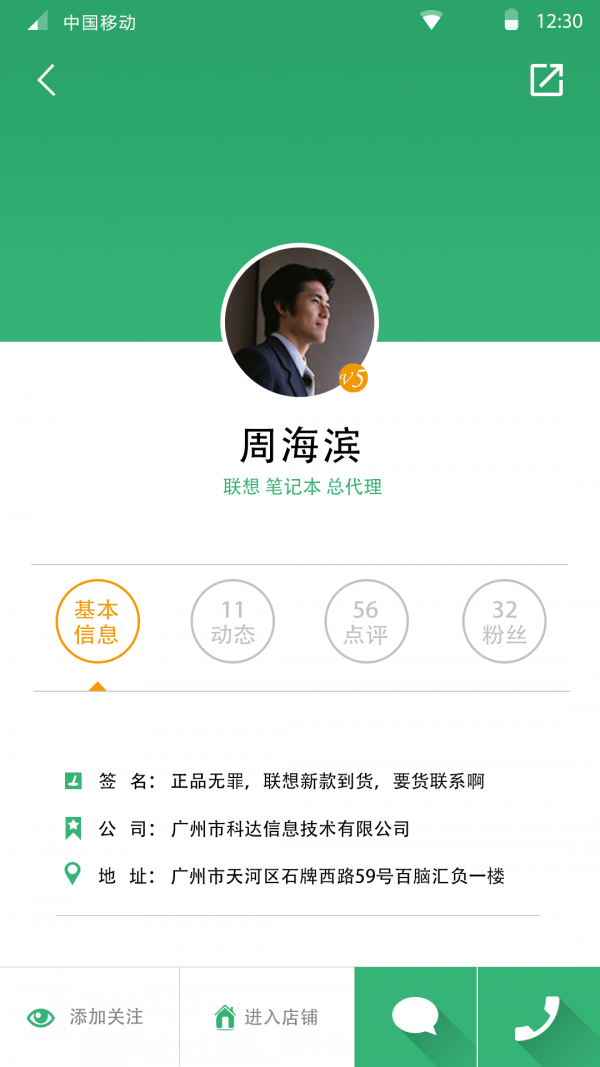Call 周海滨 with the phone button
The height and width of the screenshot is (1067, 600).
[538, 1017]
